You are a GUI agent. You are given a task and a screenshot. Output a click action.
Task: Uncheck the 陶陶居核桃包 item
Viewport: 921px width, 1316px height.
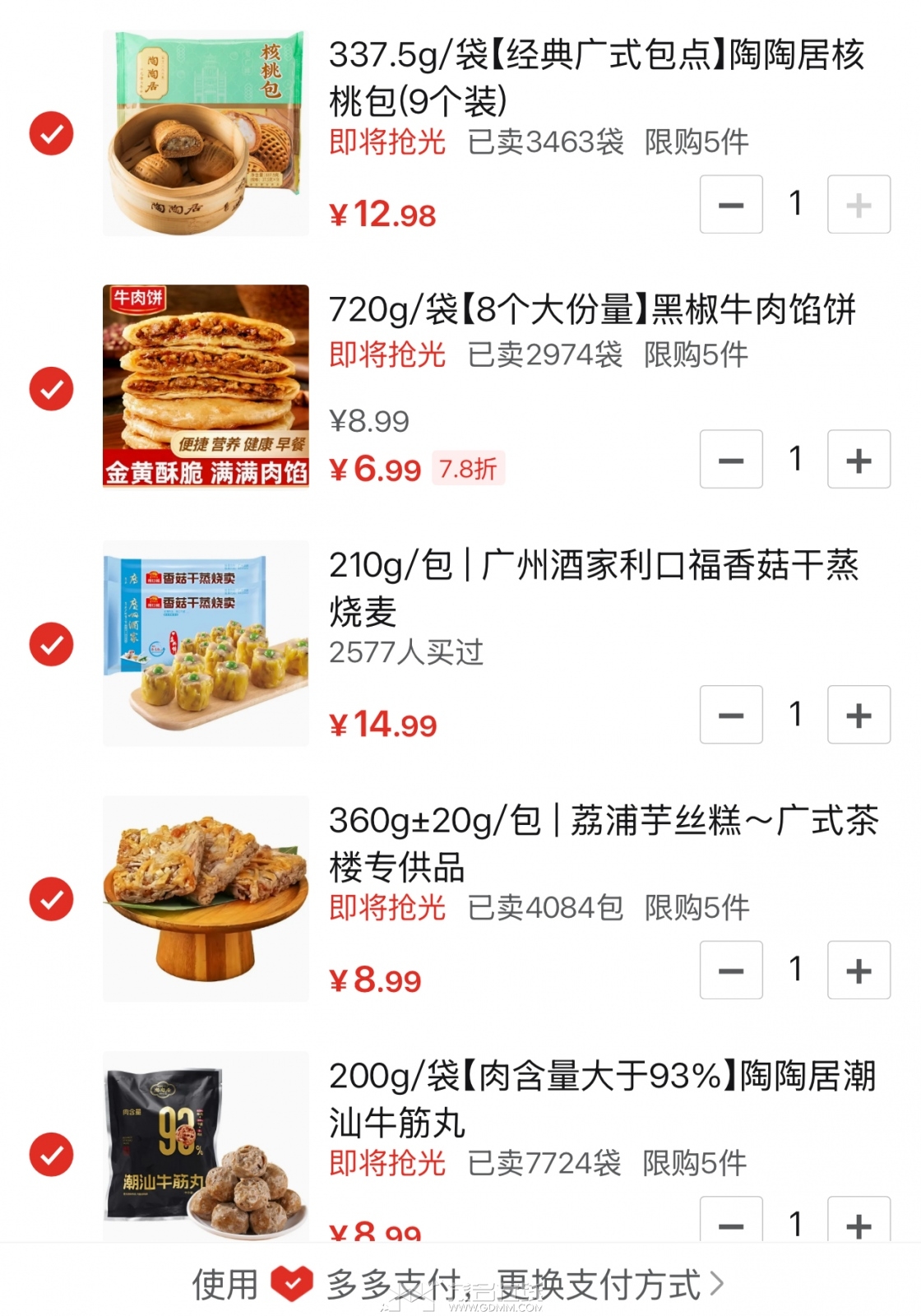[51, 133]
